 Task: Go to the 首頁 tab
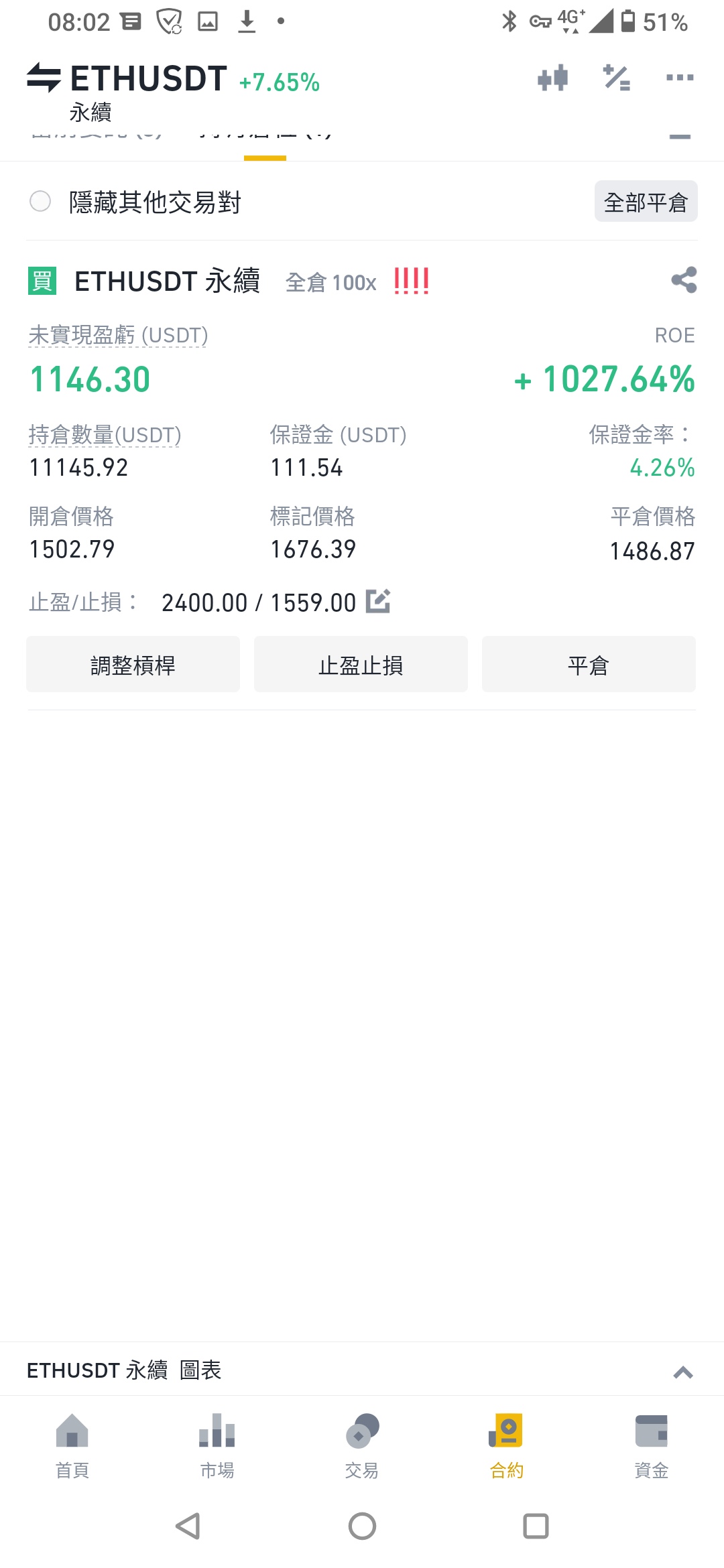pyautogui.click(x=72, y=1446)
